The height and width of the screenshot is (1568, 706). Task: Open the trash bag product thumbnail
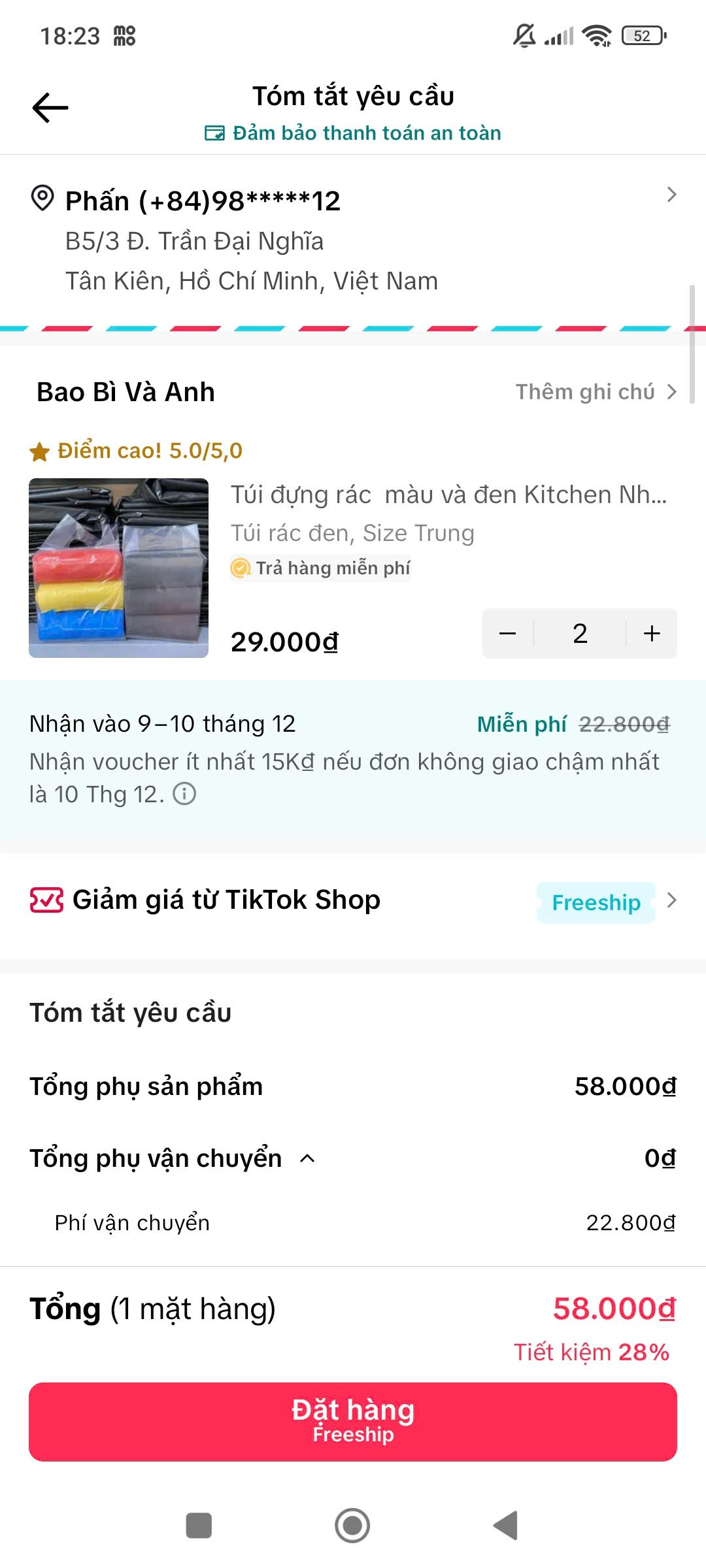[118, 568]
